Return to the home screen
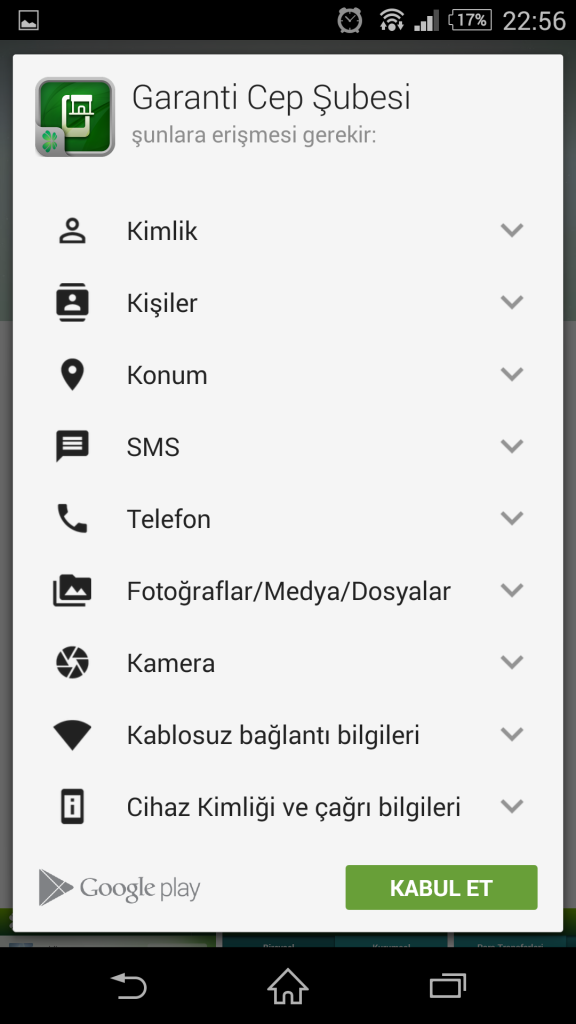 pyautogui.click(x=288, y=985)
